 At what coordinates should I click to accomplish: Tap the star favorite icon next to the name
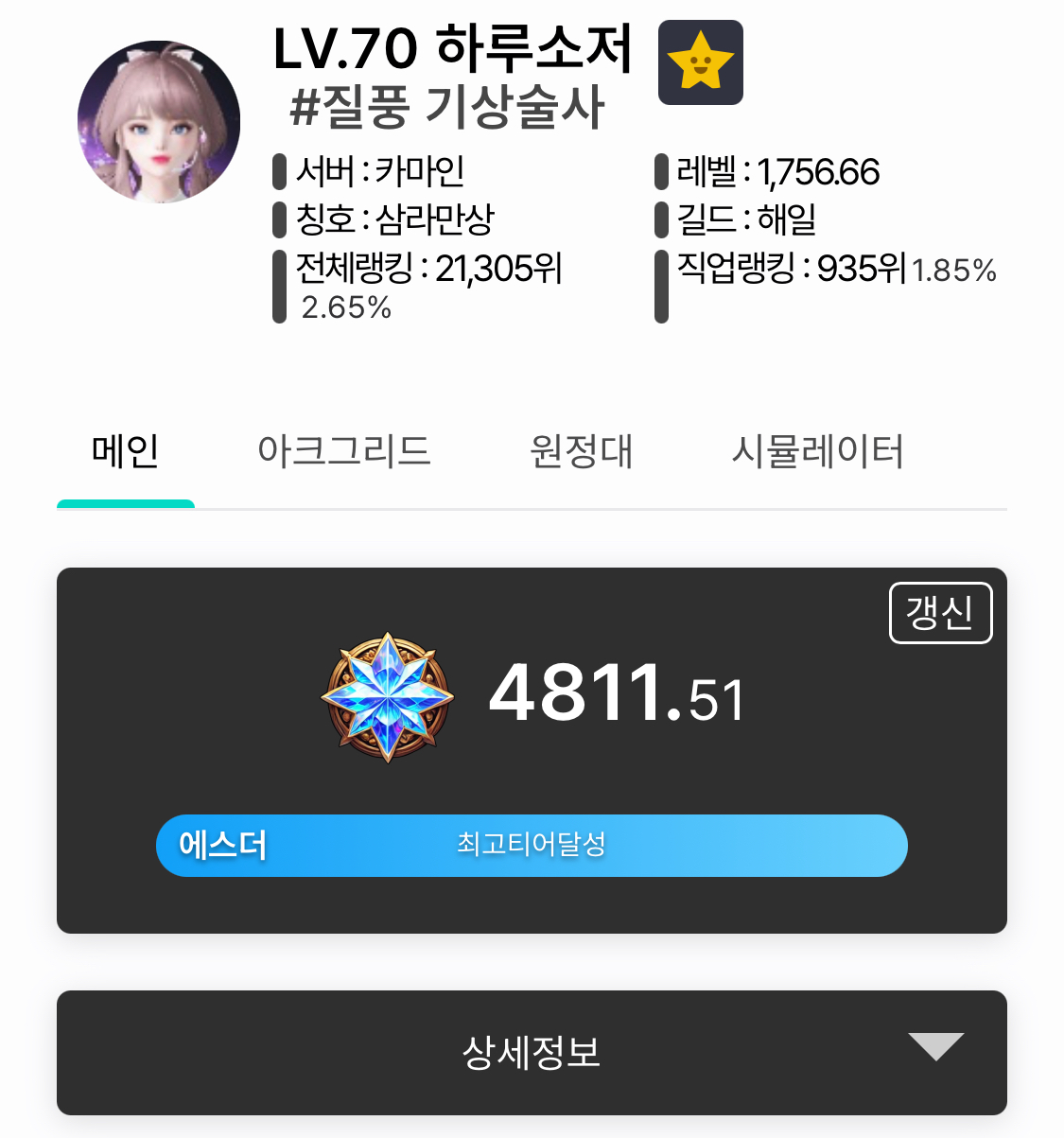coord(700,62)
